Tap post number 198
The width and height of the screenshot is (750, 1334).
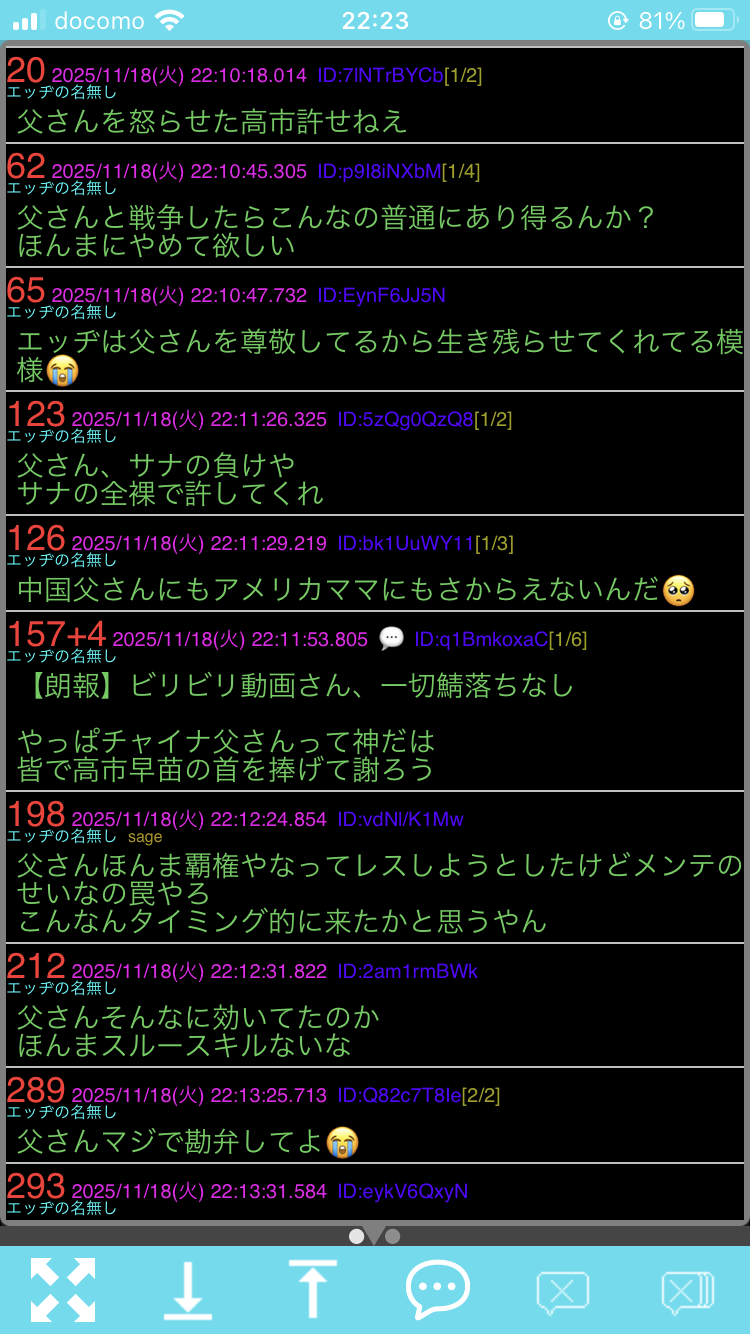36,816
